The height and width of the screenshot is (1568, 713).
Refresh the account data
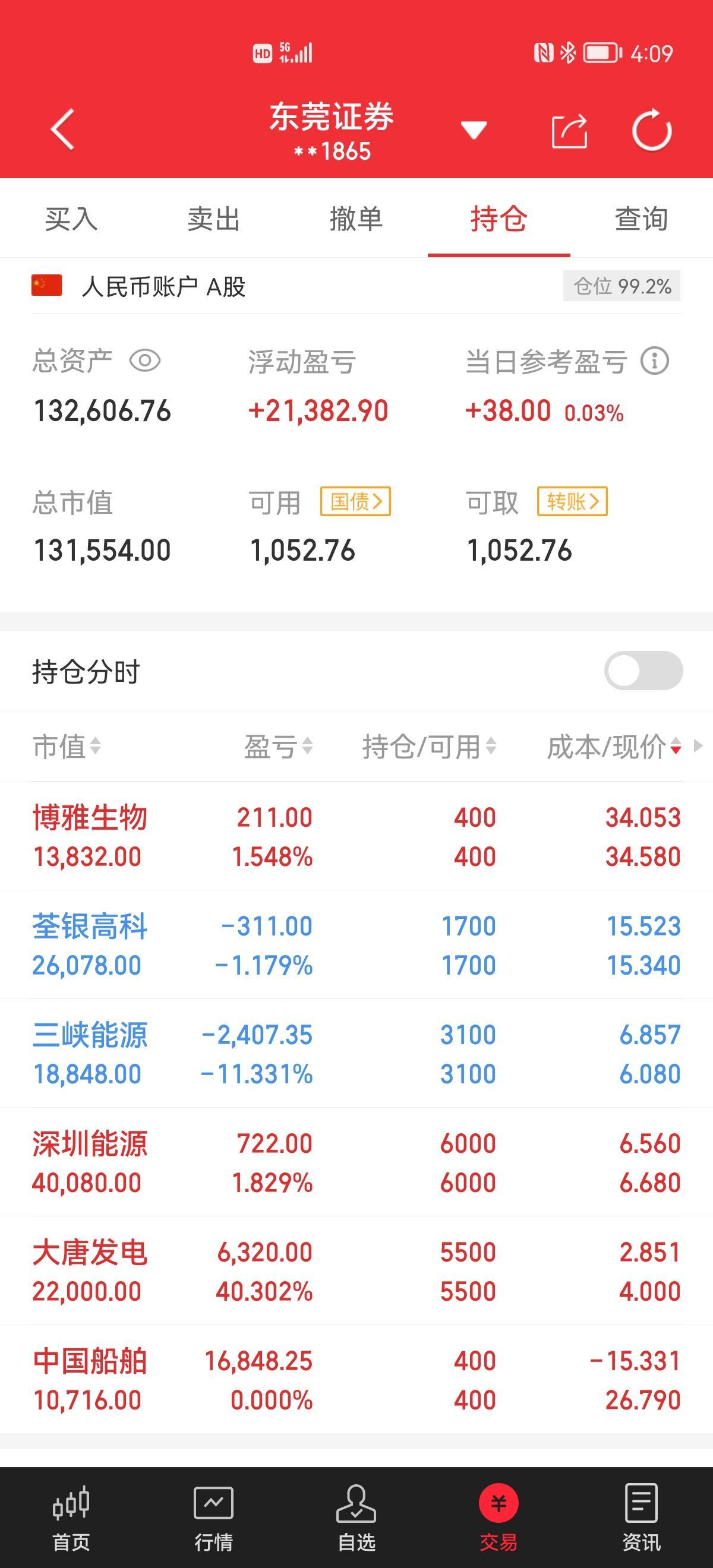[652, 129]
